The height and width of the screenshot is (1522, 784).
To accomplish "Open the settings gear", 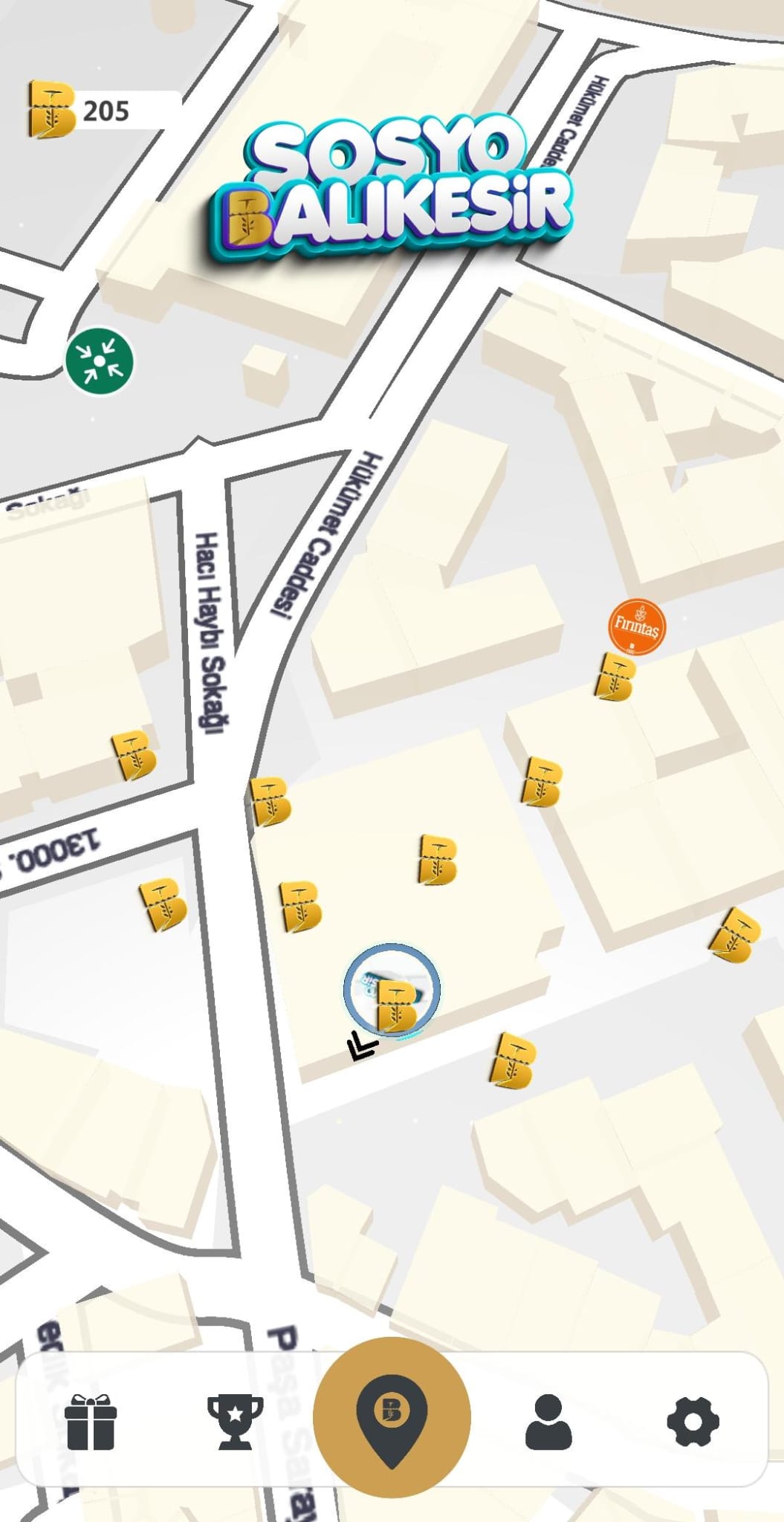I will coord(693,1421).
